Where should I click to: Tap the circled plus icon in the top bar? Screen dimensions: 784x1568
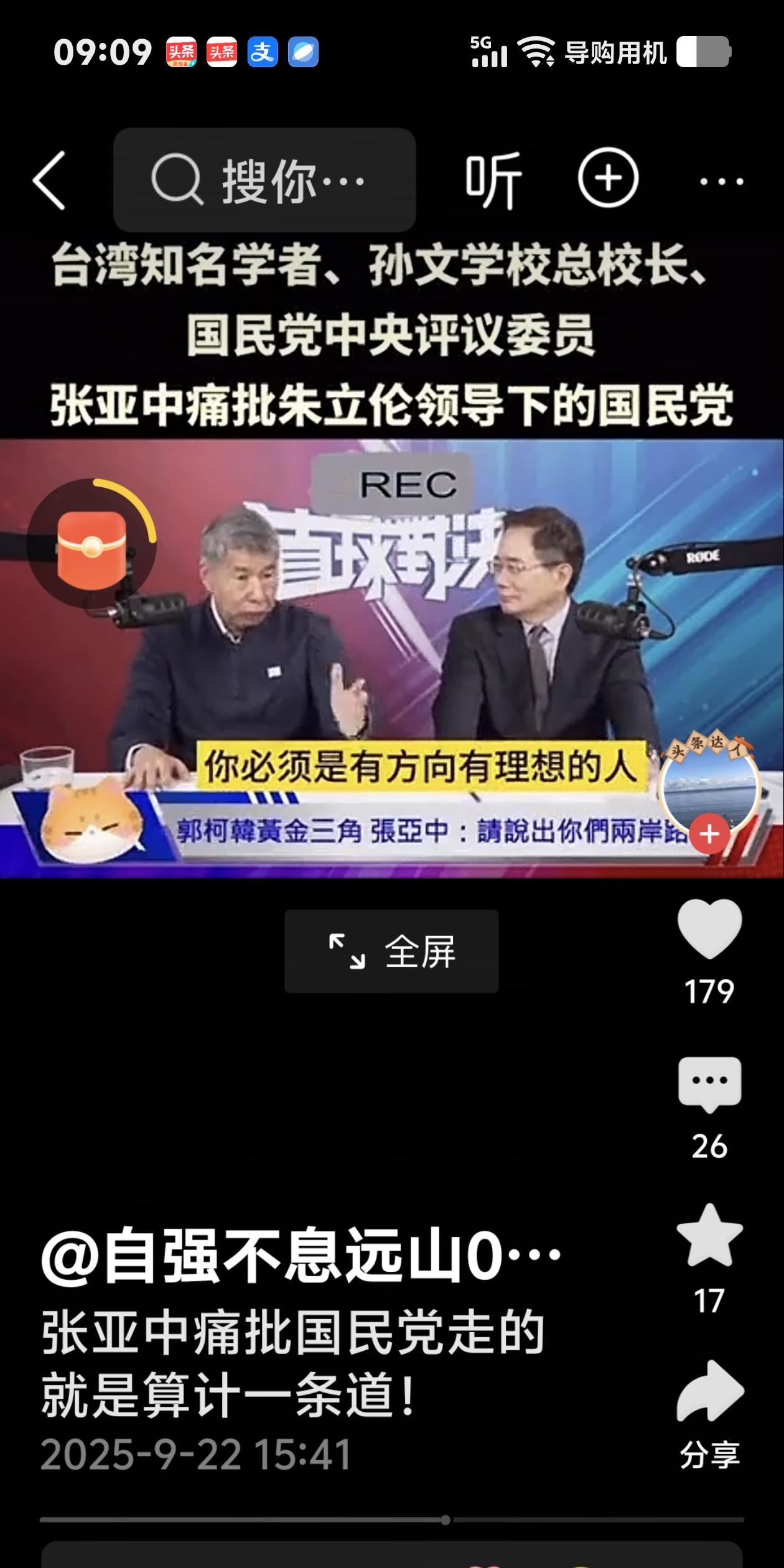point(608,179)
